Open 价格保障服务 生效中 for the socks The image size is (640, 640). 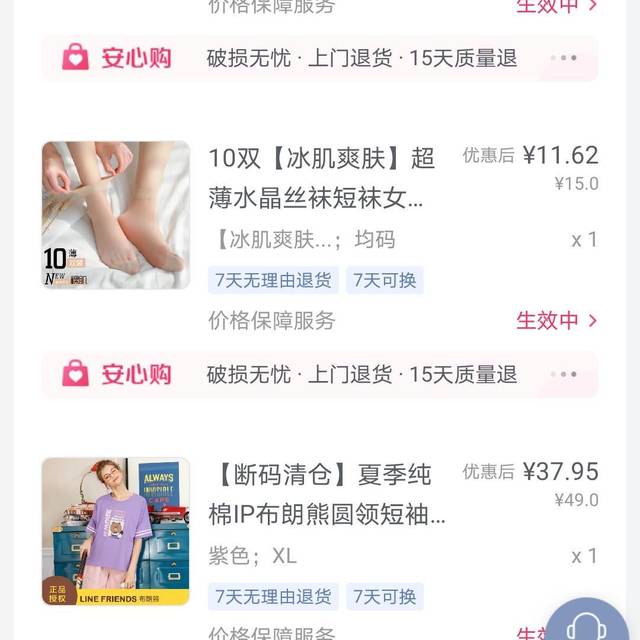click(556, 321)
